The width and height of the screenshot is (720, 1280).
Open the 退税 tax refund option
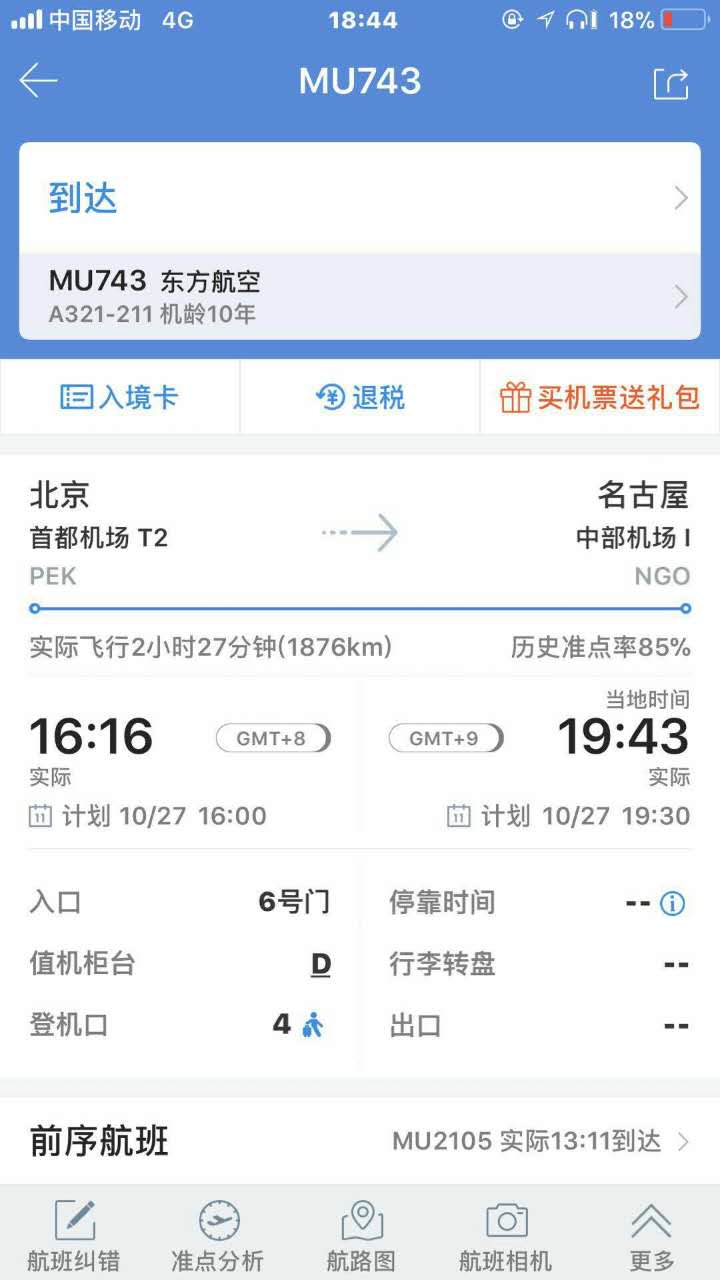[360, 397]
